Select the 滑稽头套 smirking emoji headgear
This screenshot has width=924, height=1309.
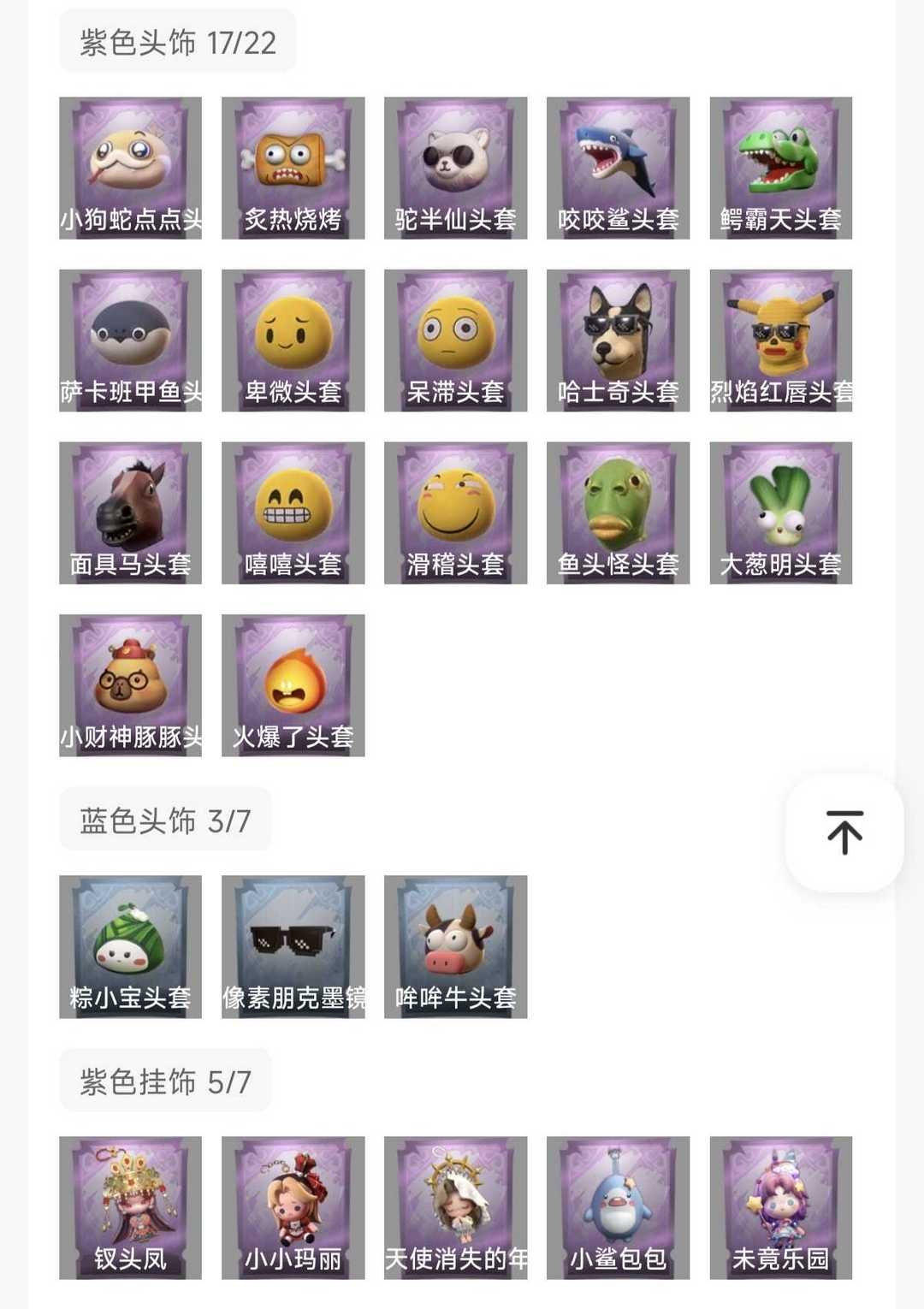pos(454,512)
